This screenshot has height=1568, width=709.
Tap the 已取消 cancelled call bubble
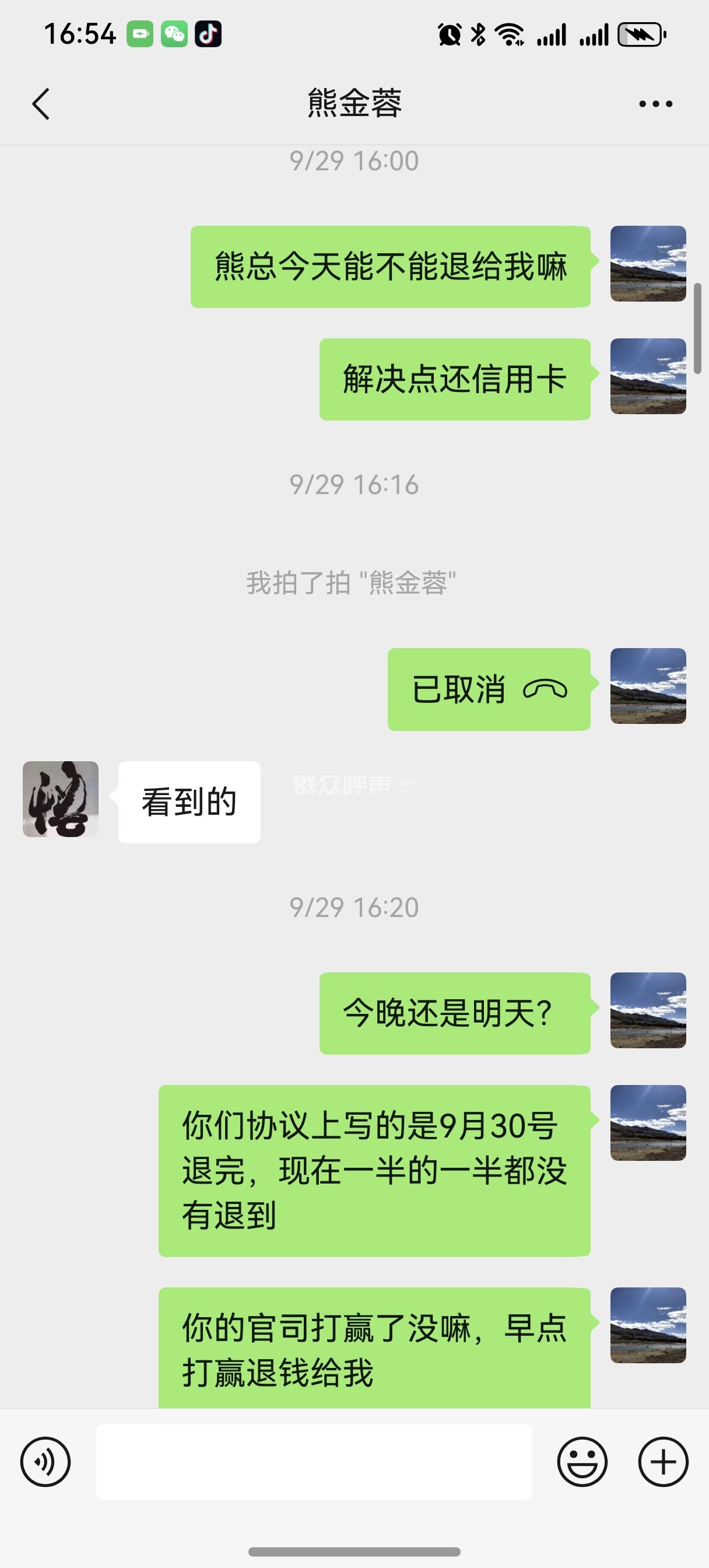point(489,689)
